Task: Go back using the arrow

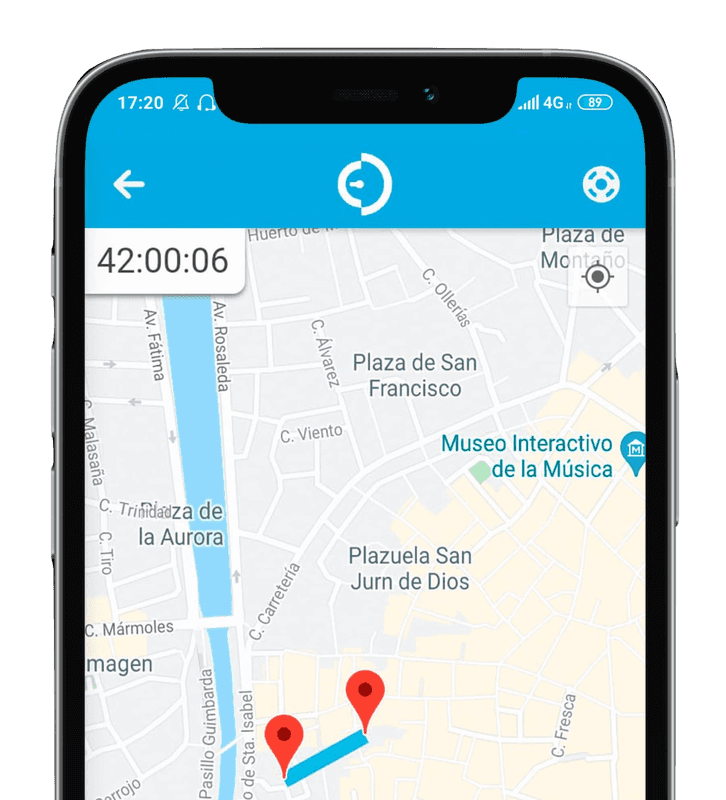Action: [129, 184]
